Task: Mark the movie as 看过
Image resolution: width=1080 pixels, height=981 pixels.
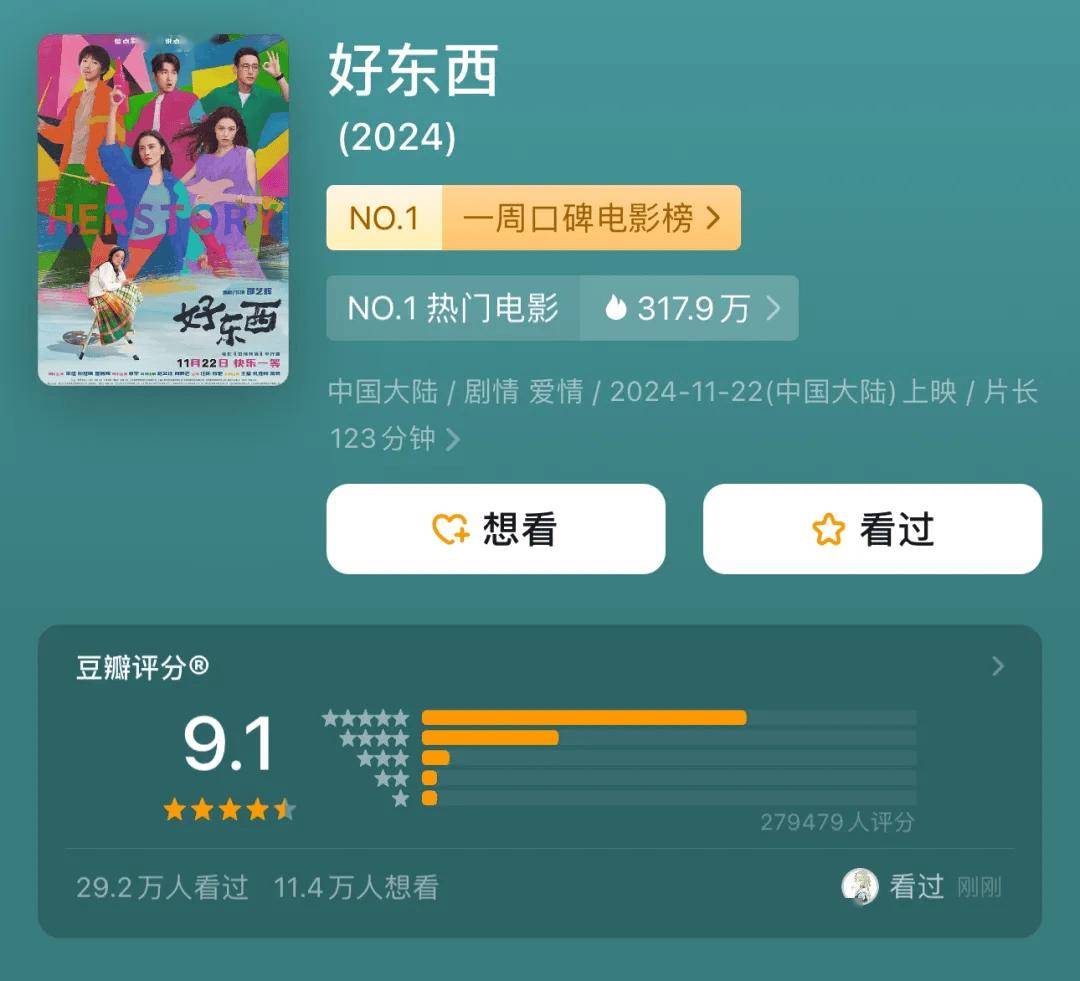Action: 872,529
